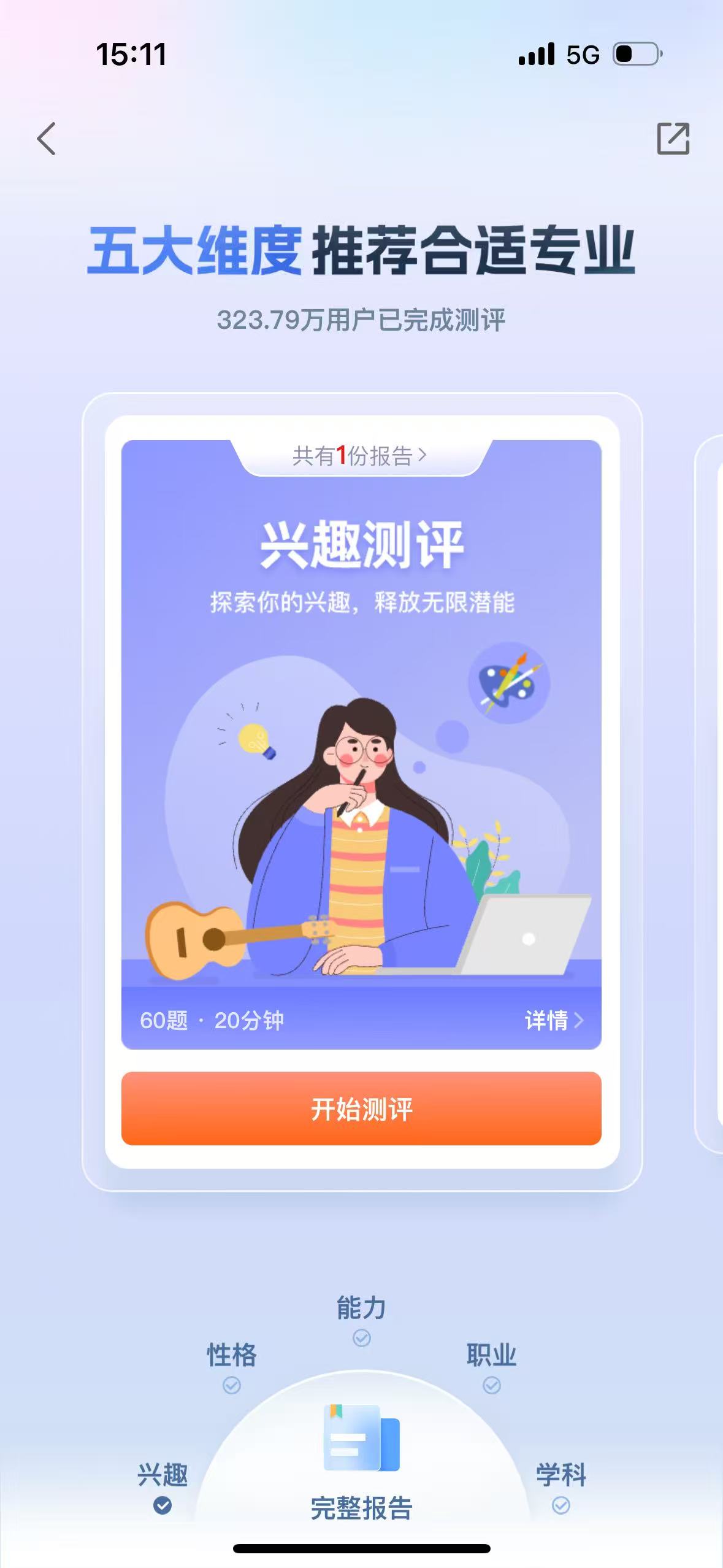Go back to the previous page
This screenshot has width=723, height=1568.
coord(47,139)
